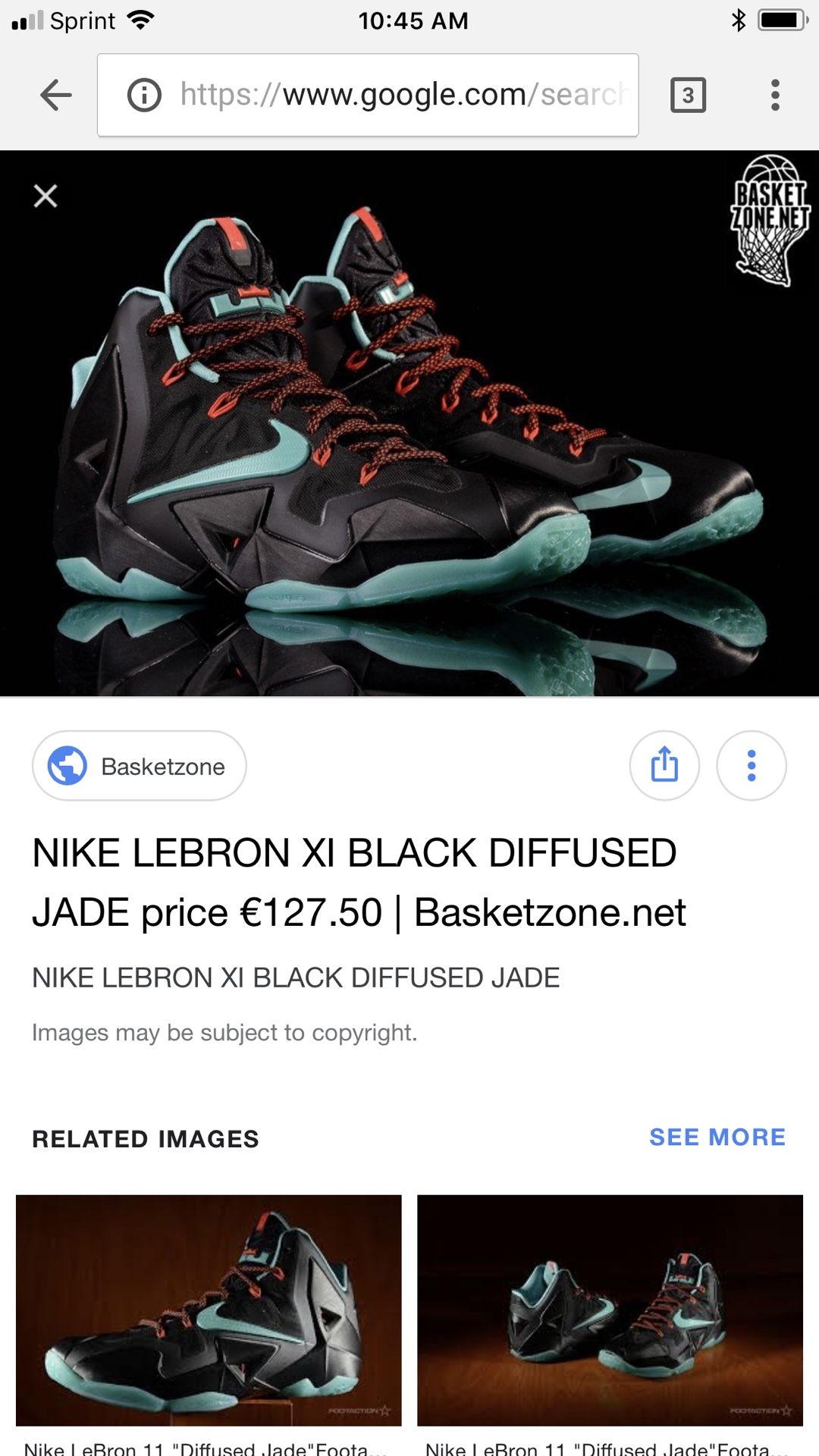Visit the Basketzone website
Viewport: 819px width, 1456px height.
click(x=140, y=766)
